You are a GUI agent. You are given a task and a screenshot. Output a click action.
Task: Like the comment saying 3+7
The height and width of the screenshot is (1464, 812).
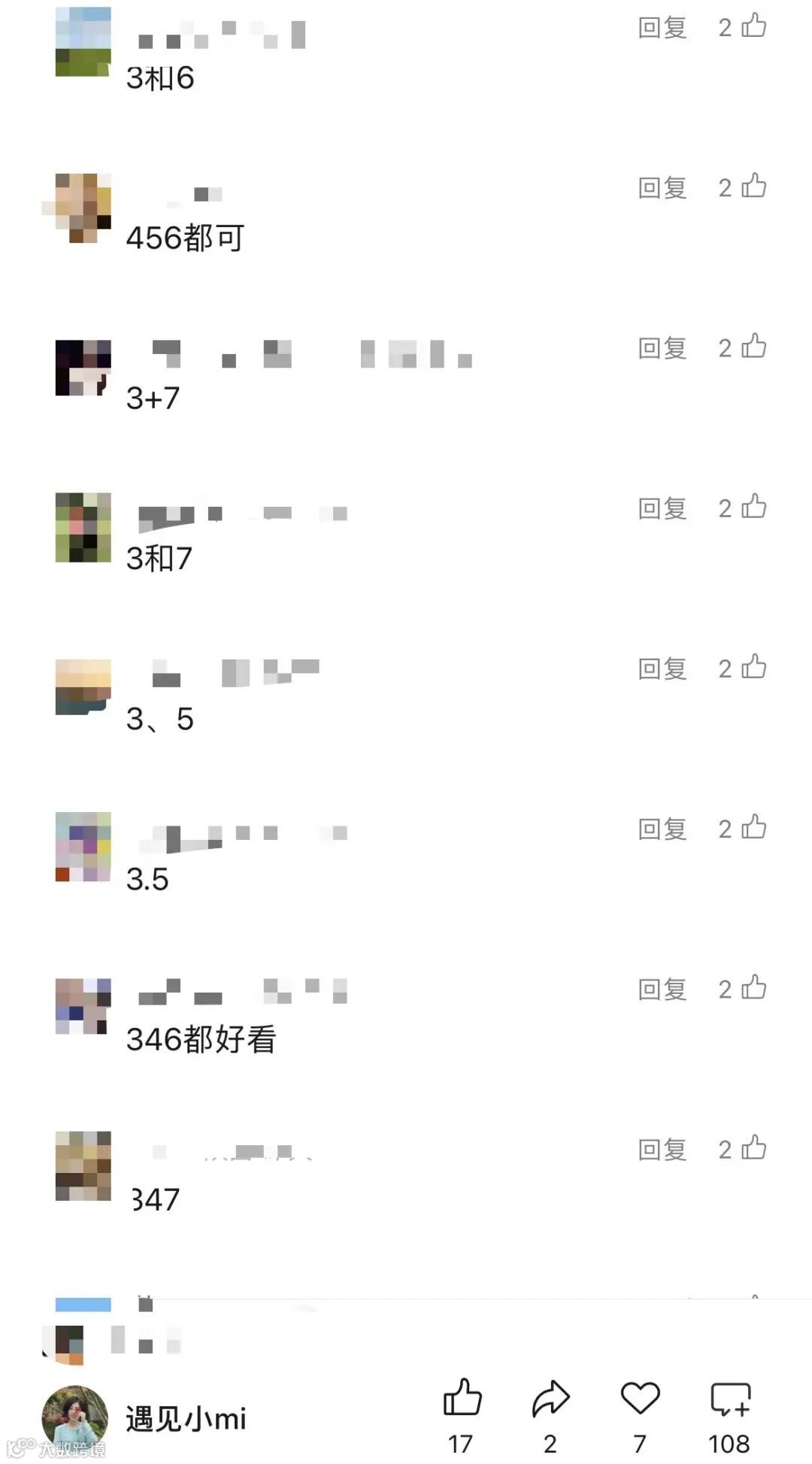[754, 347]
